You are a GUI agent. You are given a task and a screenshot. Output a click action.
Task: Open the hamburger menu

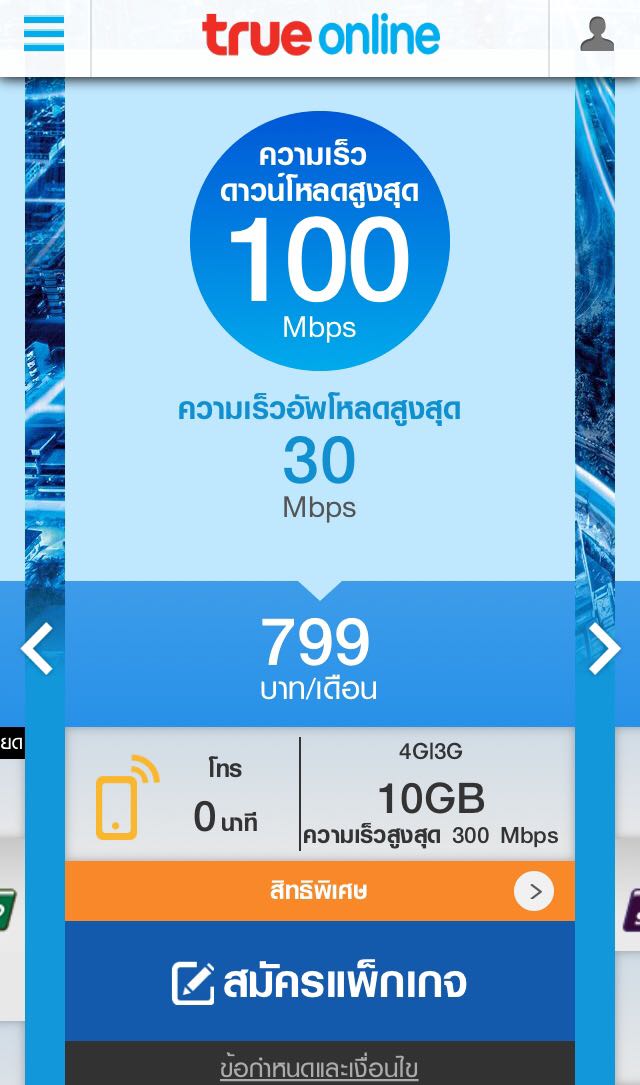(x=44, y=34)
